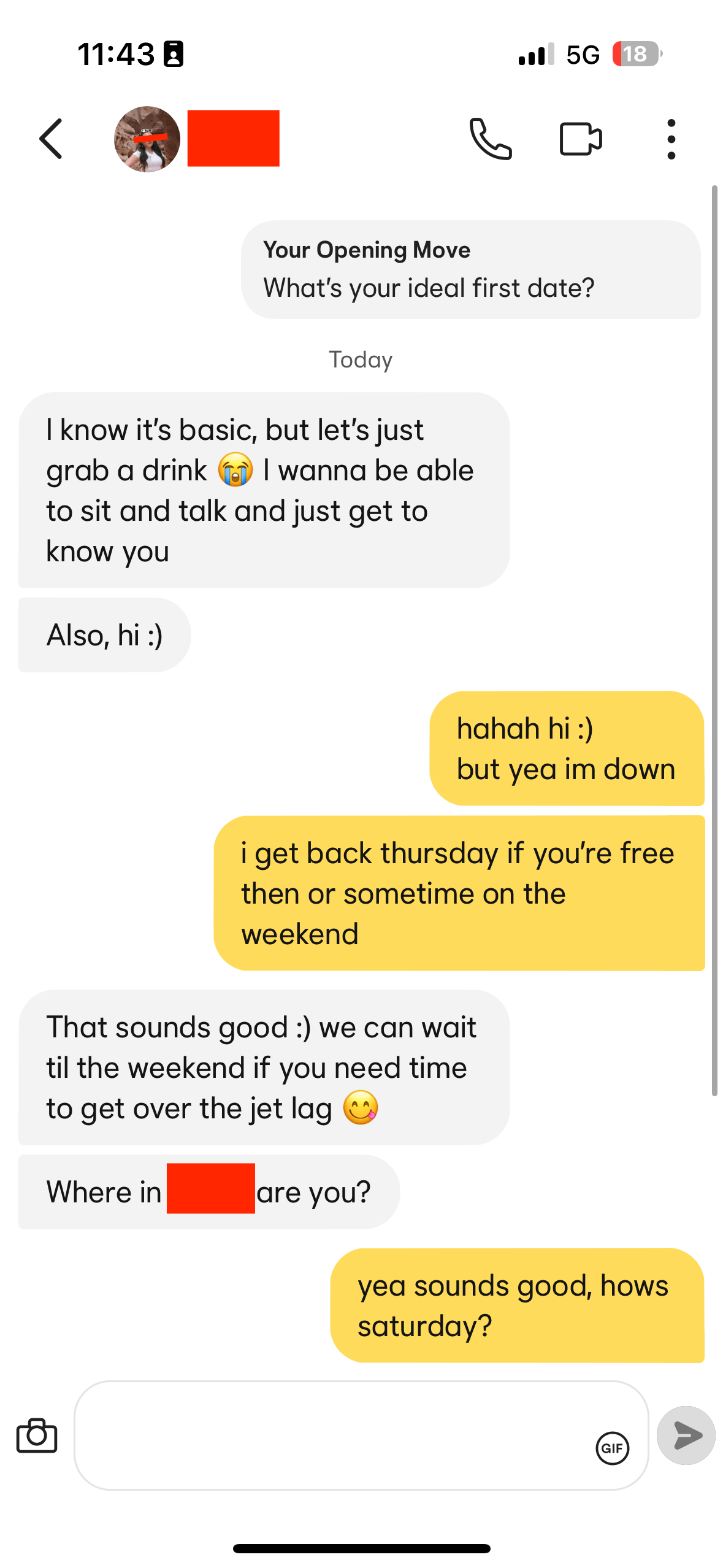Check the cellular signal indicator

(533, 55)
